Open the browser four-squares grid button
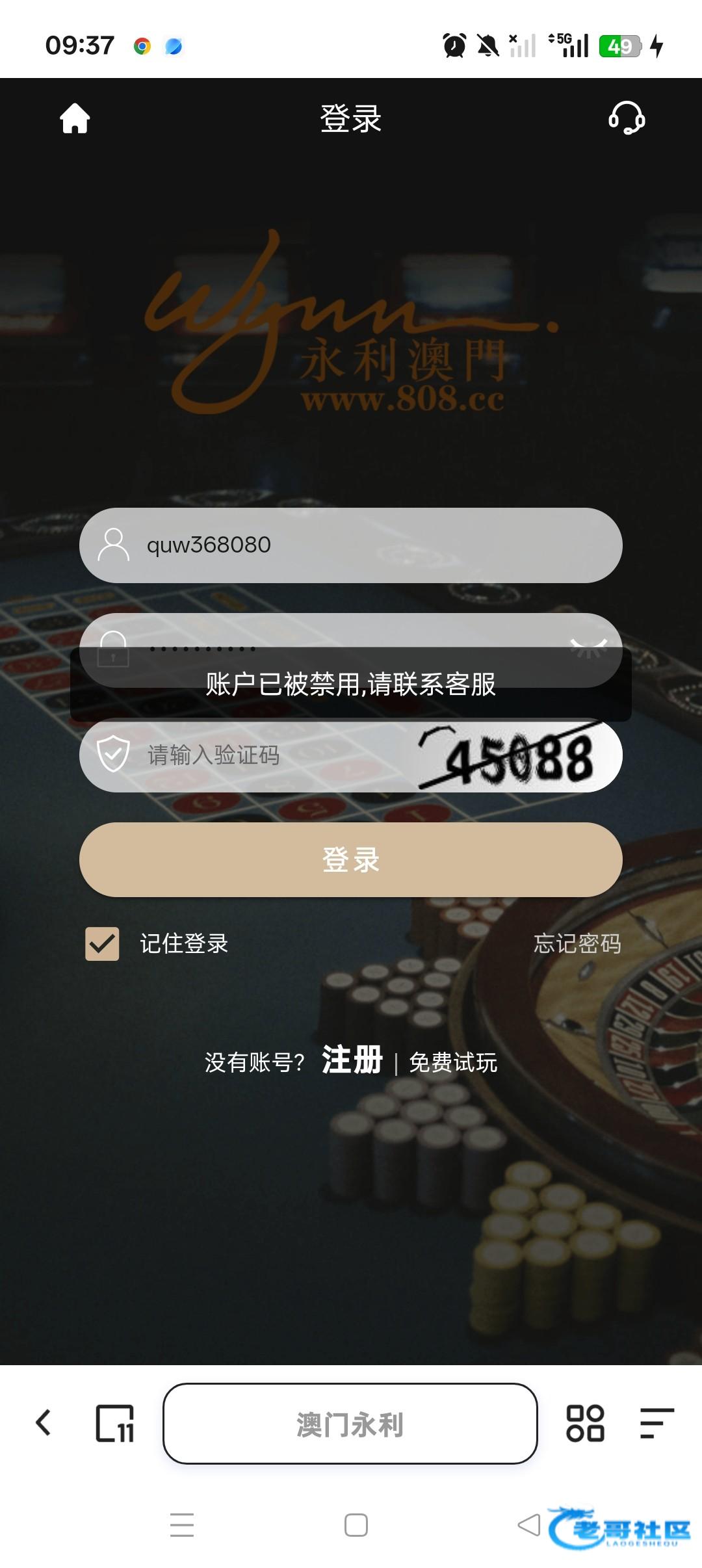 point(585,1423)
